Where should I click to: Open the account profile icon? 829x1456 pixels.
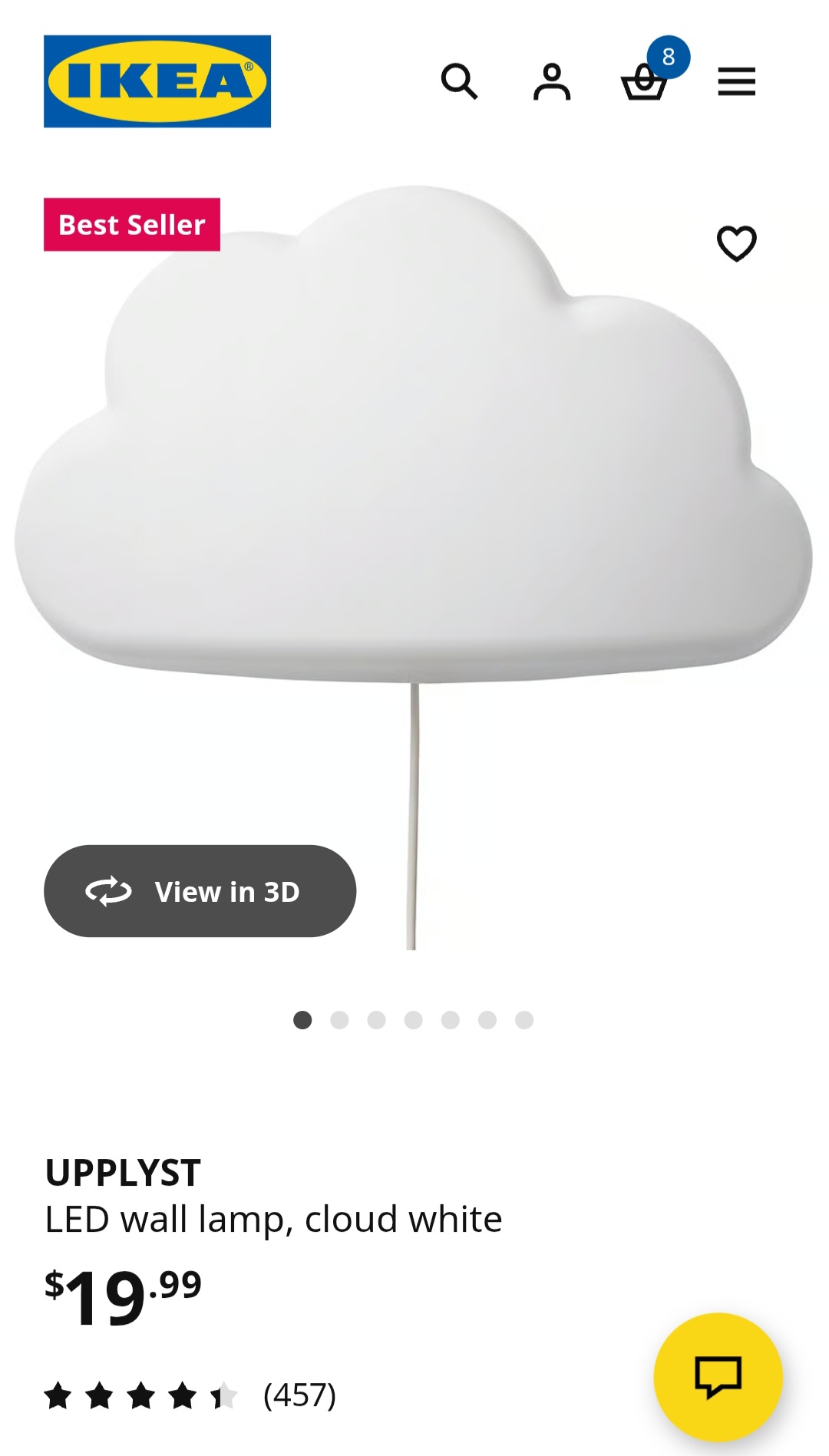[552, 81]
